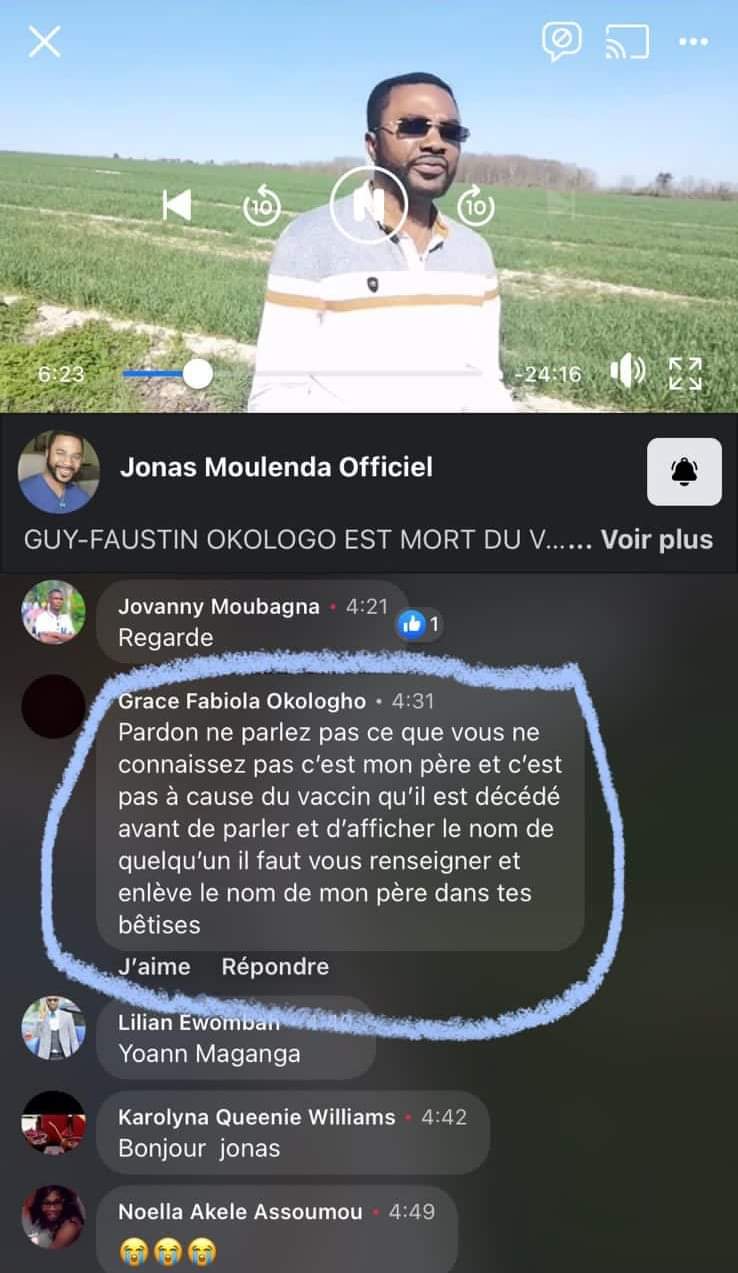Screen dimensions: 738x1273
Task: Visit Noella Akele Assoumou's profile
Action: pyautogui.click(x=53, y=1216)
